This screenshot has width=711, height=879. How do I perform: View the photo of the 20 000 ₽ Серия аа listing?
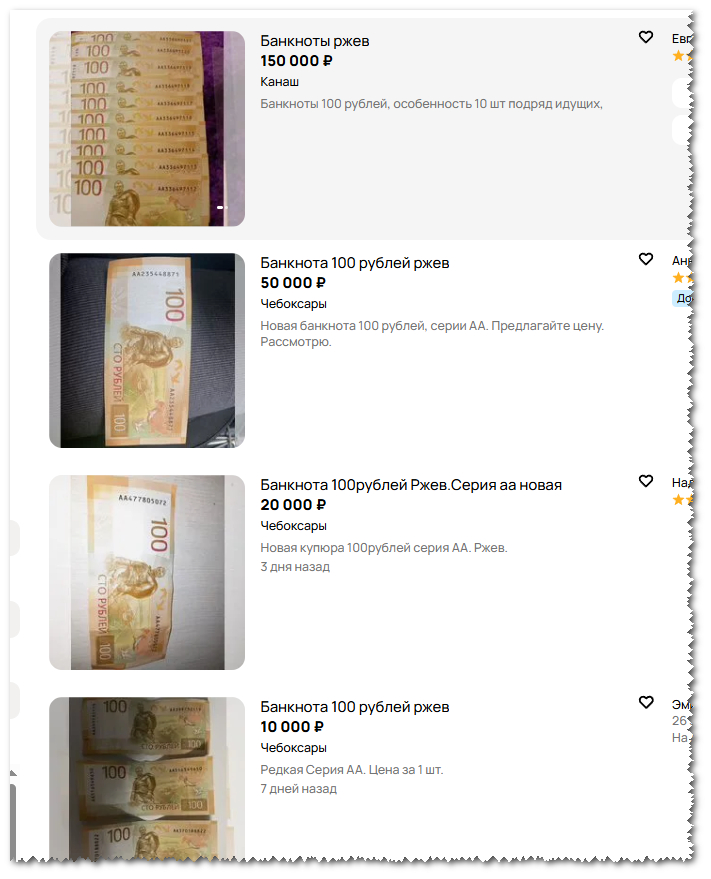147,572
